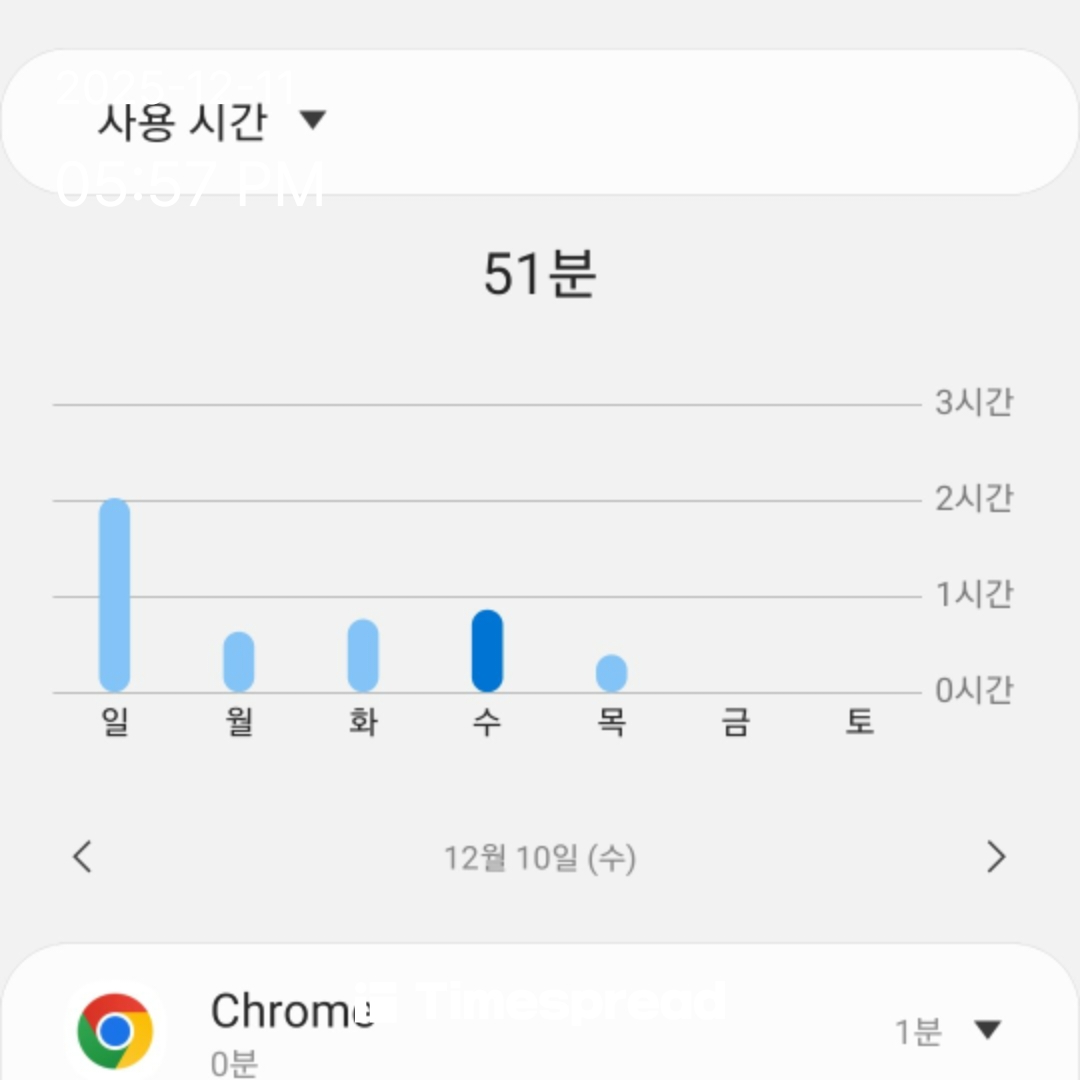The width and height of the screenshot is (1080, 1080).
Task: Open Chrome usage details
Action: (x=290, y=1025)
